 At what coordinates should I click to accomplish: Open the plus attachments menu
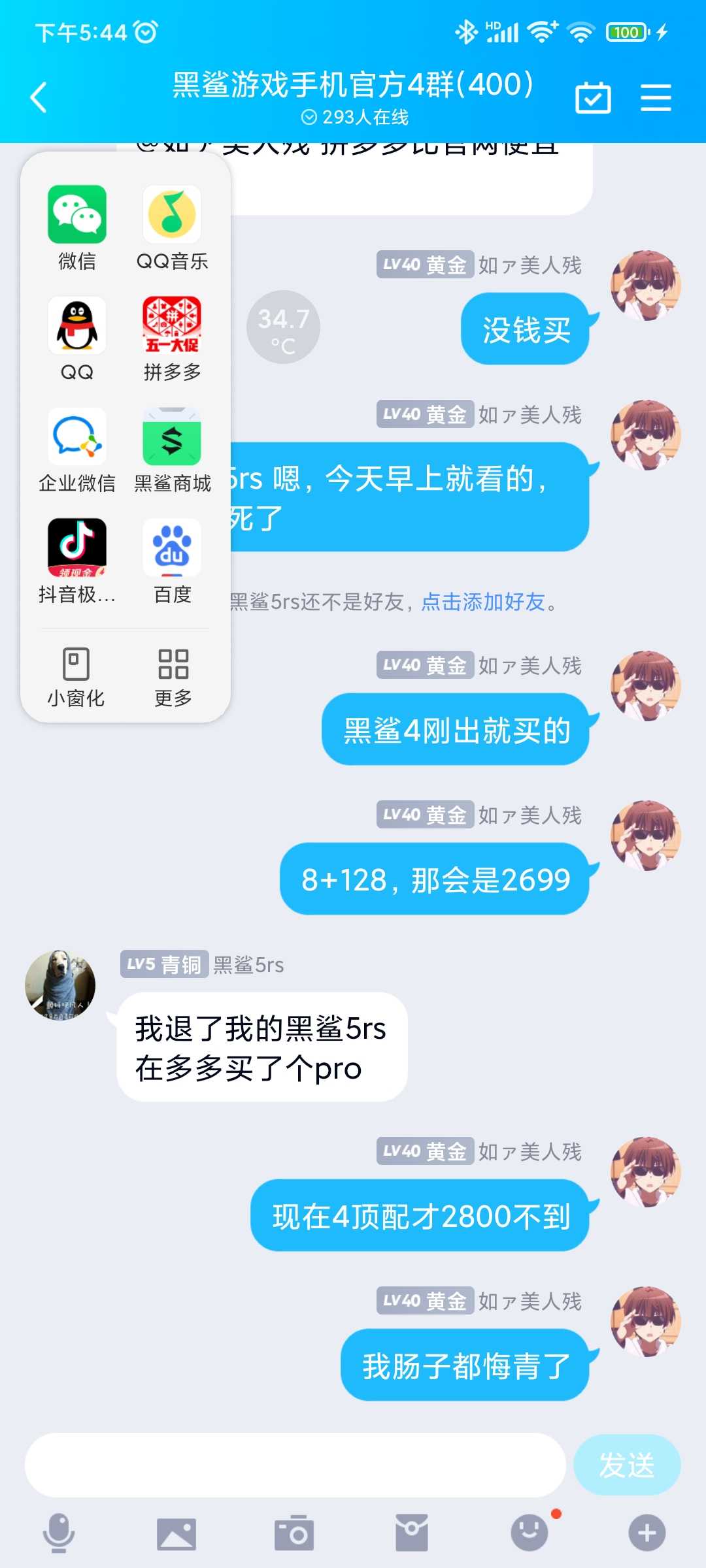[647, 1533]
